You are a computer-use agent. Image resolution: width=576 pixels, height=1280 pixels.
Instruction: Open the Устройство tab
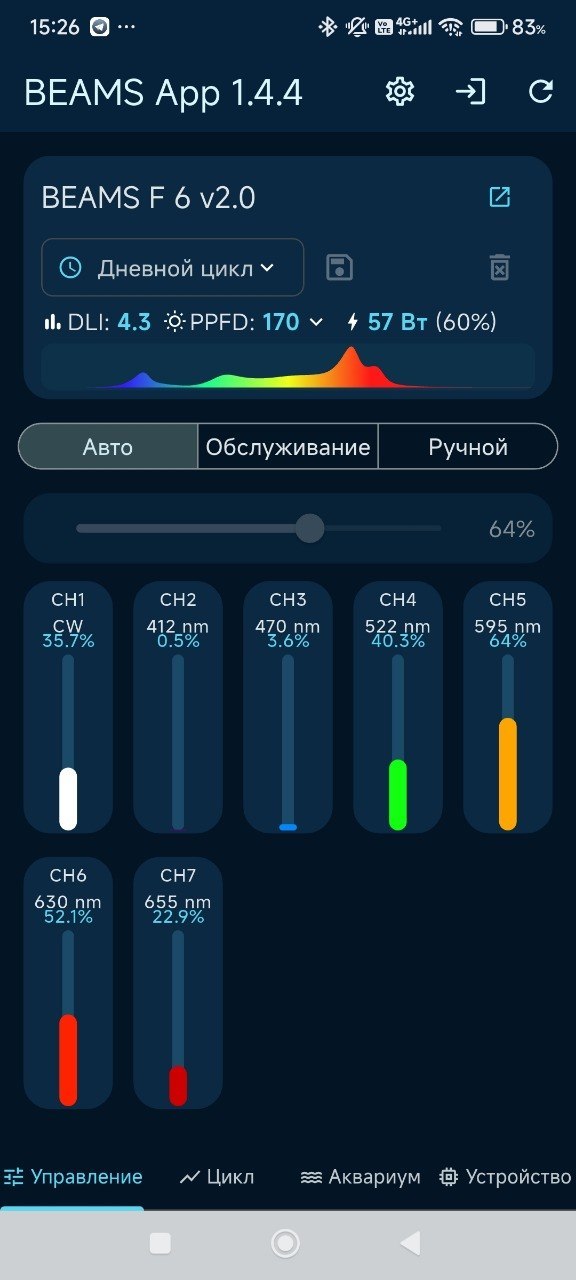point(505,1177)
